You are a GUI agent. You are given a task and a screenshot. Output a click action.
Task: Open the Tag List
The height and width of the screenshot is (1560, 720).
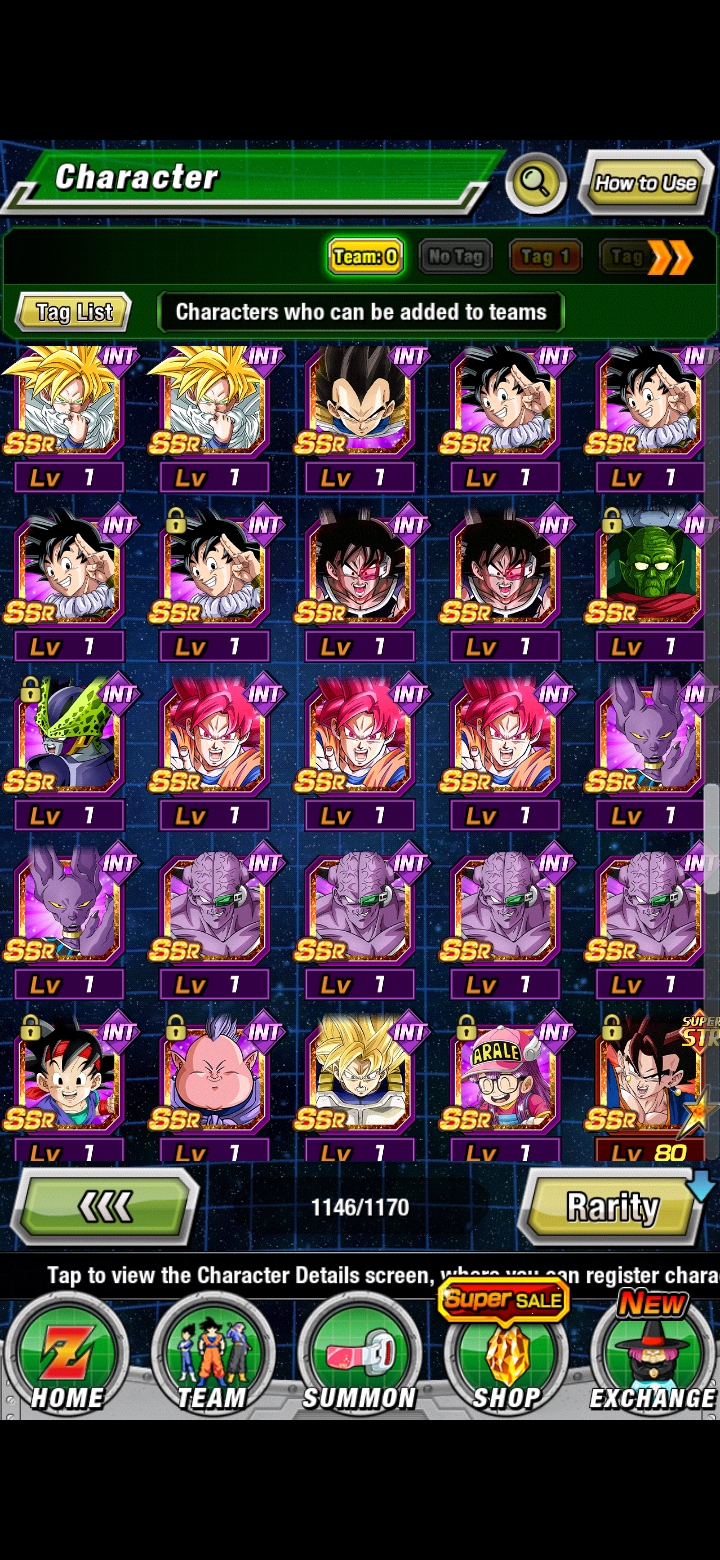pyautogui.click(x=74, y=312)
